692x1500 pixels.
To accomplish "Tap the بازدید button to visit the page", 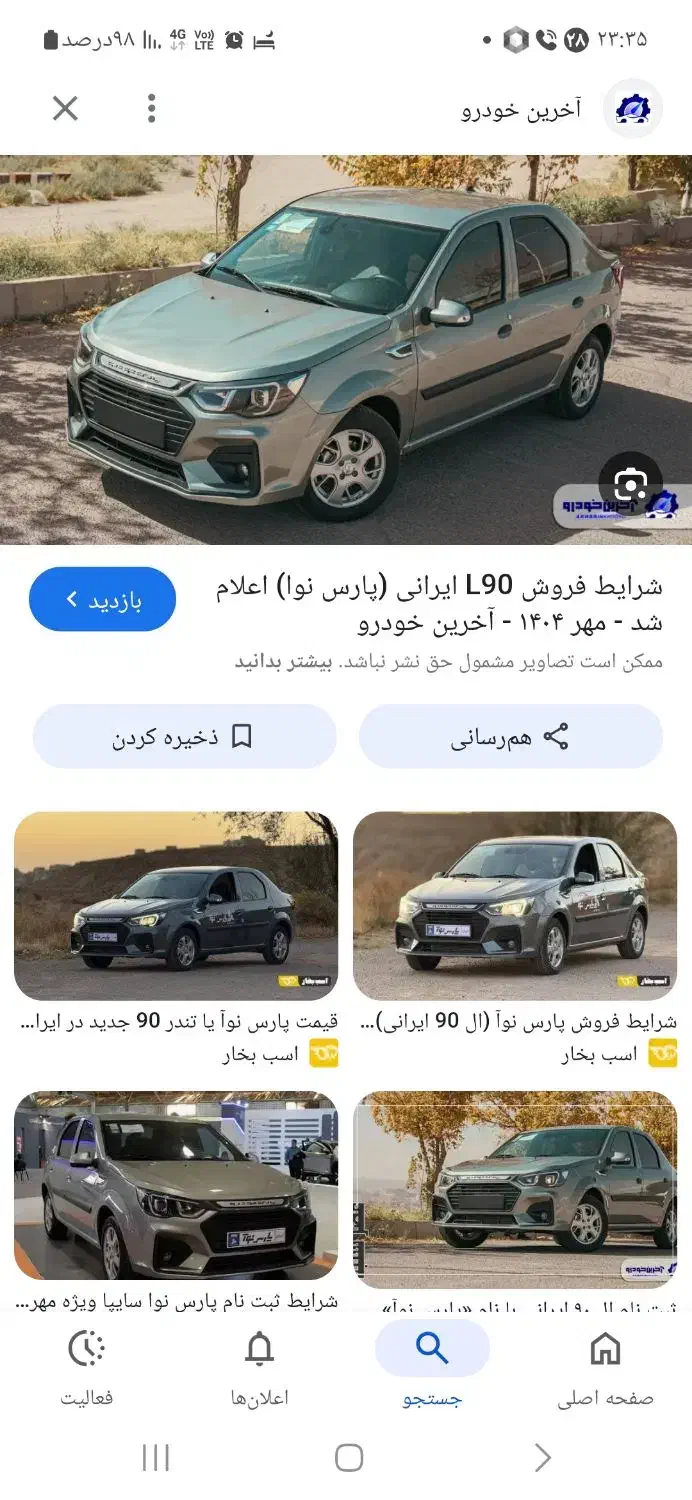I will (102, 600).
